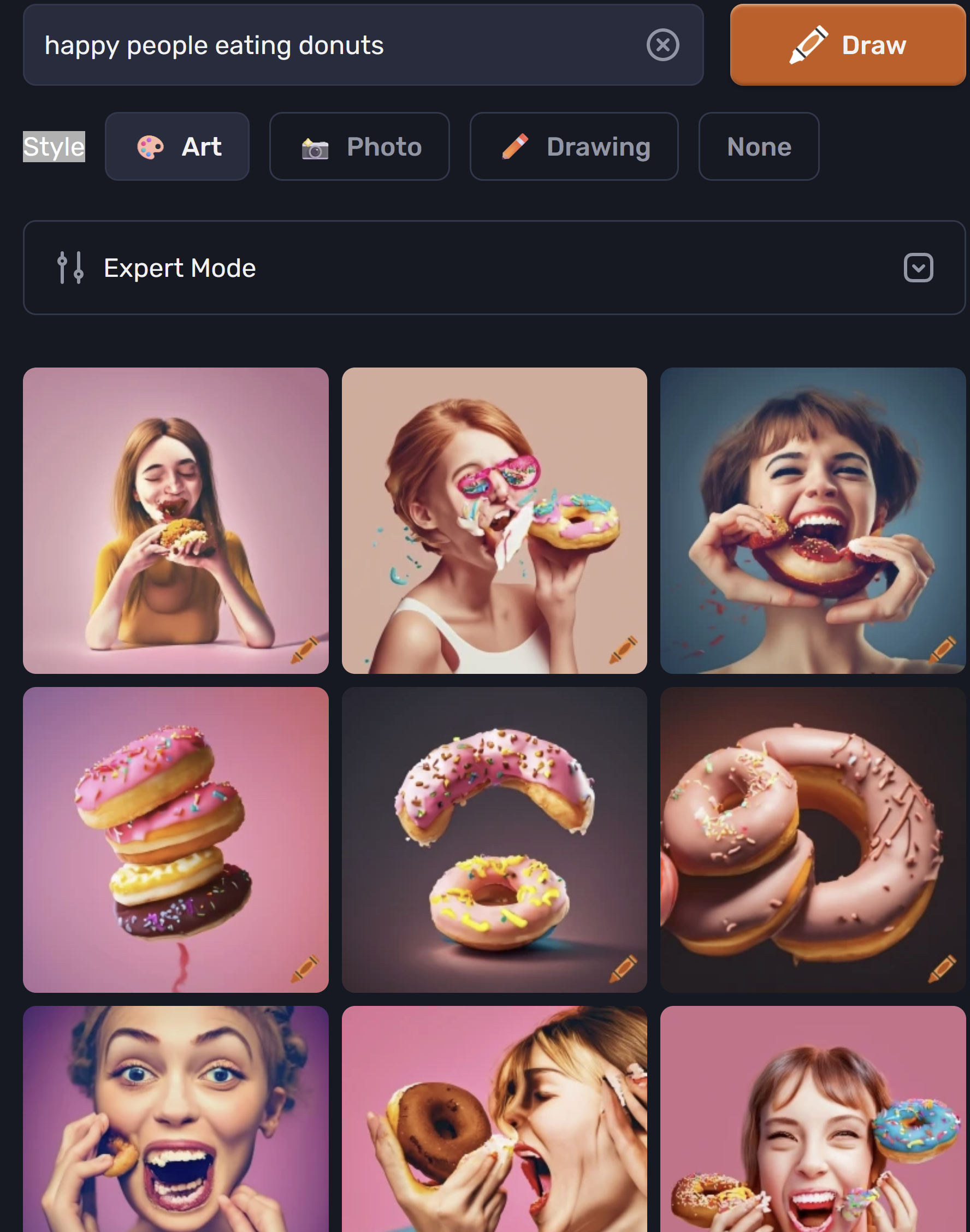The height and width of the screenshot is (1232, 970).
Task: Open image of woman in yellow sweater
Action: point(175,520)
